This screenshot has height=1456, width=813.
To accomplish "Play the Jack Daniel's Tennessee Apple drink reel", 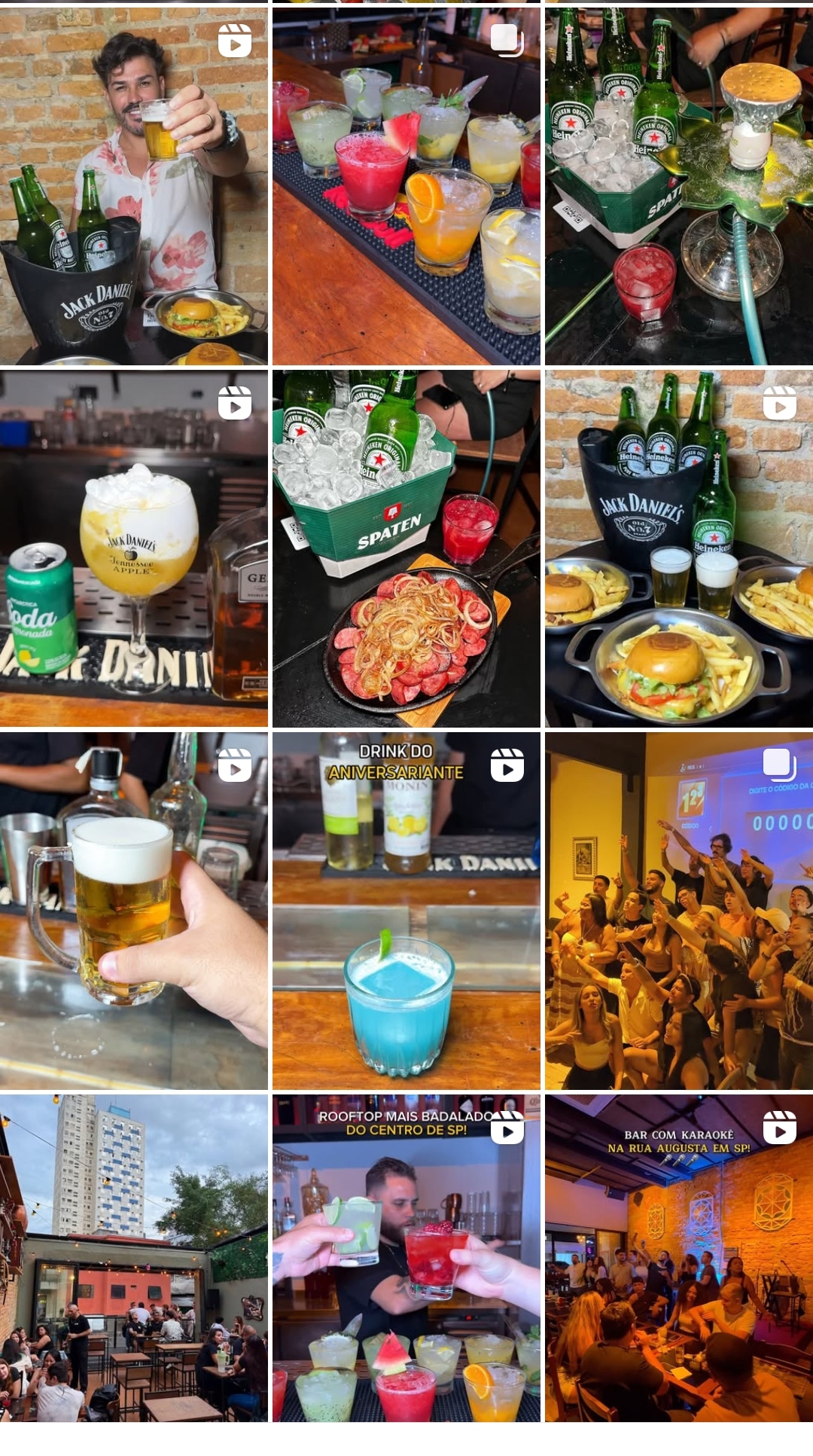I will pos(133,548).
